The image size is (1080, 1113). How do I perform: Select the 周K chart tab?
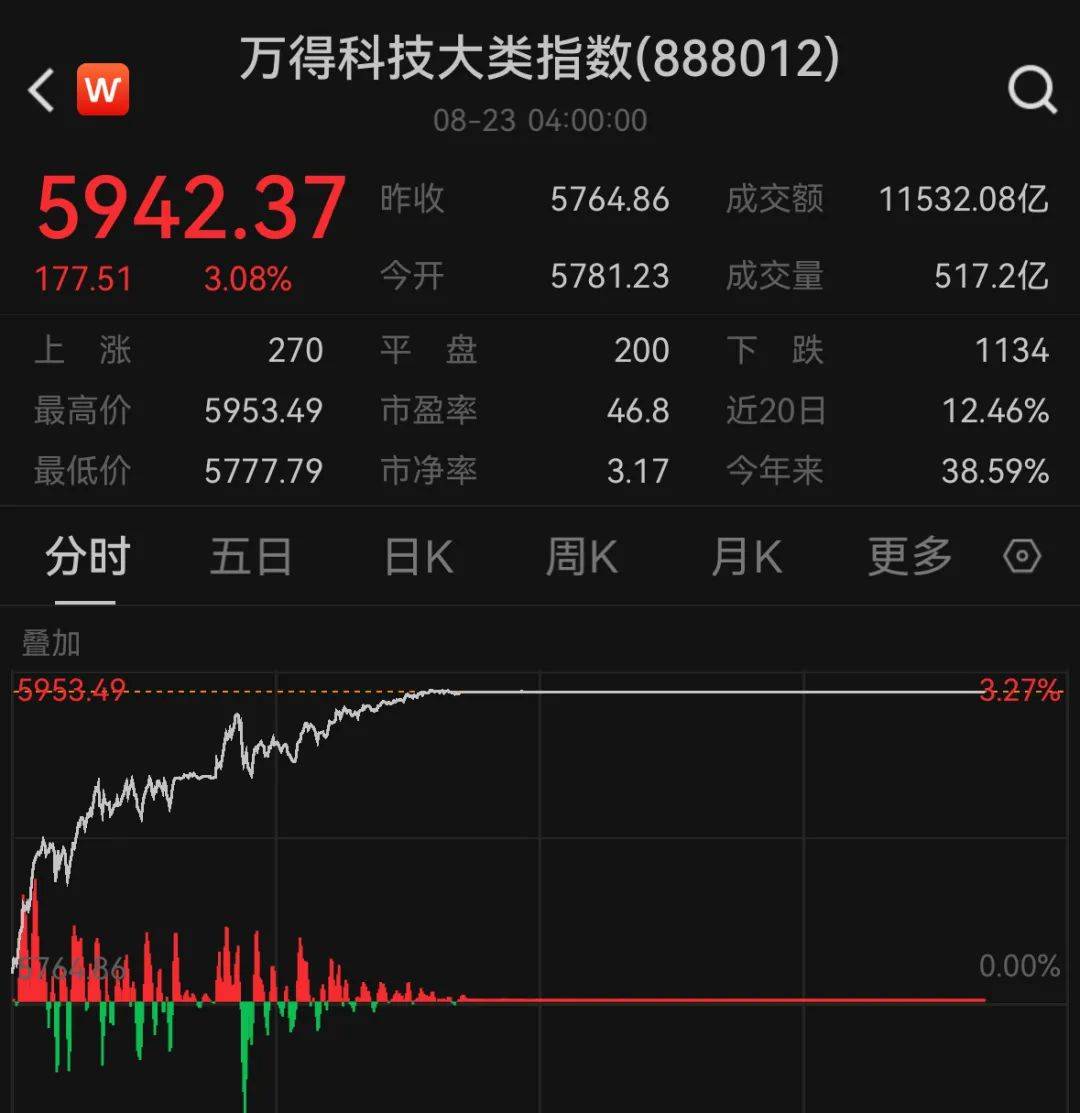[581, 558]
